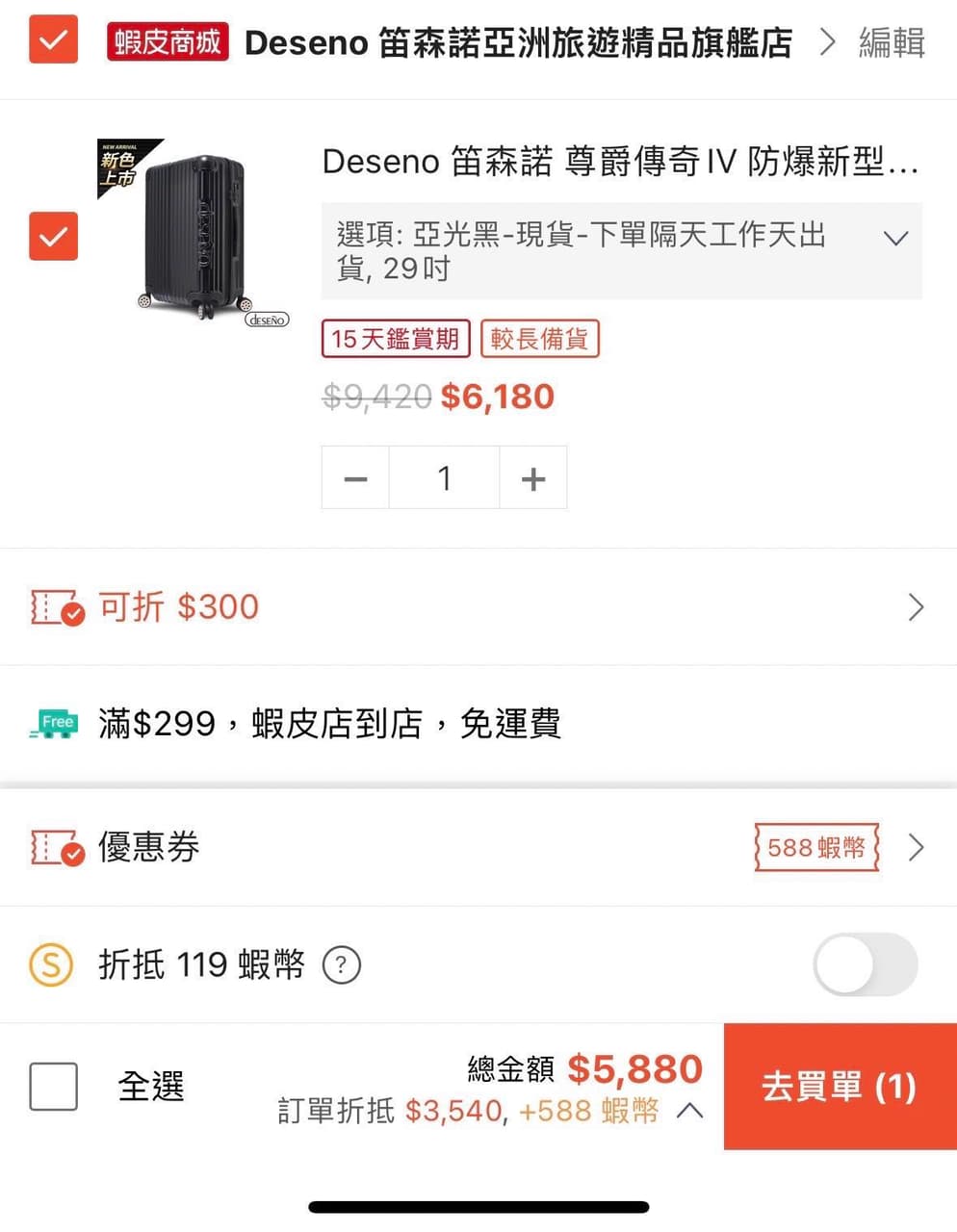Tick the 全選 select-all checkbox
Image resolution: width=957 pixels, height=1232 pixels.
[53, 1086]
